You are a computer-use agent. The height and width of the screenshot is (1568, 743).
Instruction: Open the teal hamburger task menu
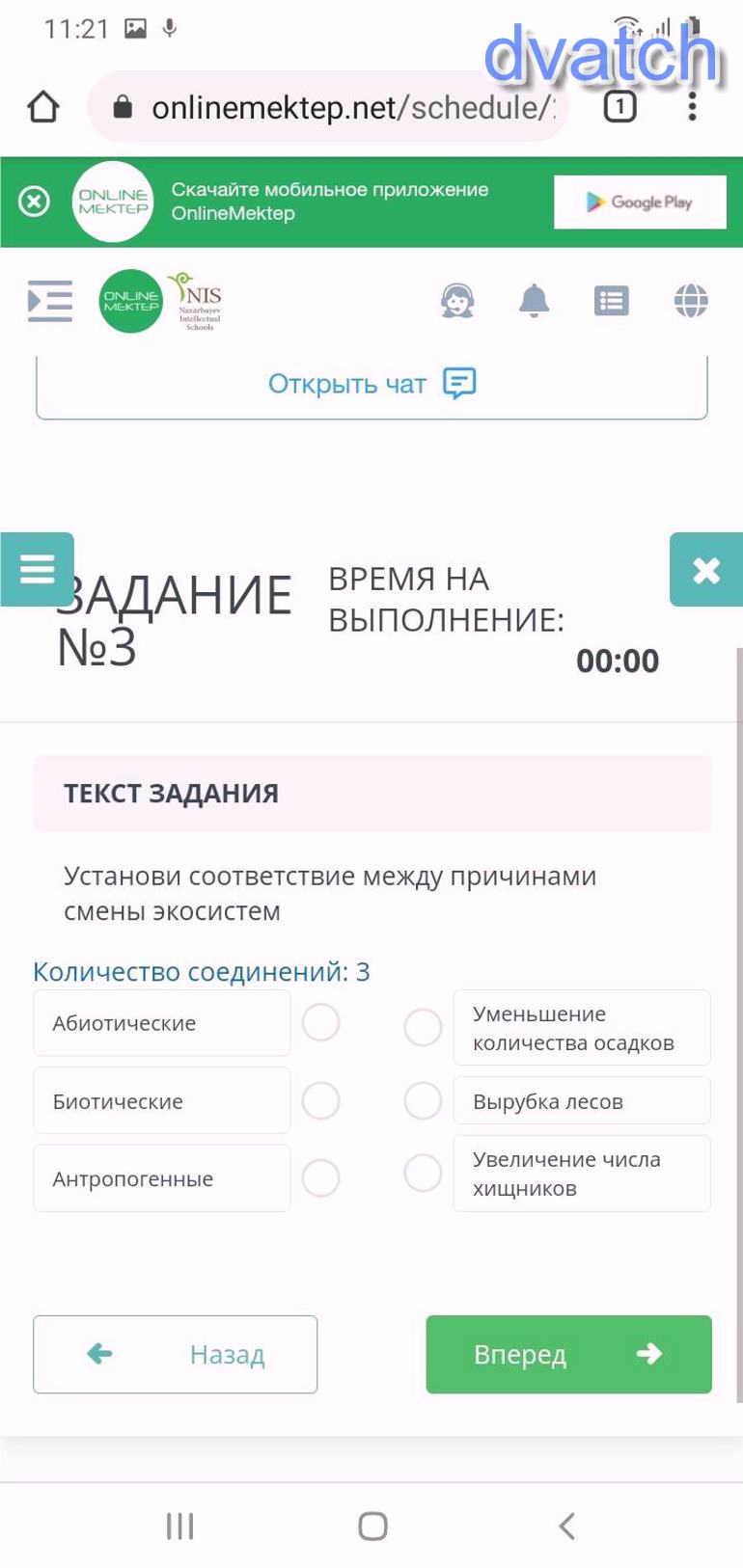pos(37,569)
